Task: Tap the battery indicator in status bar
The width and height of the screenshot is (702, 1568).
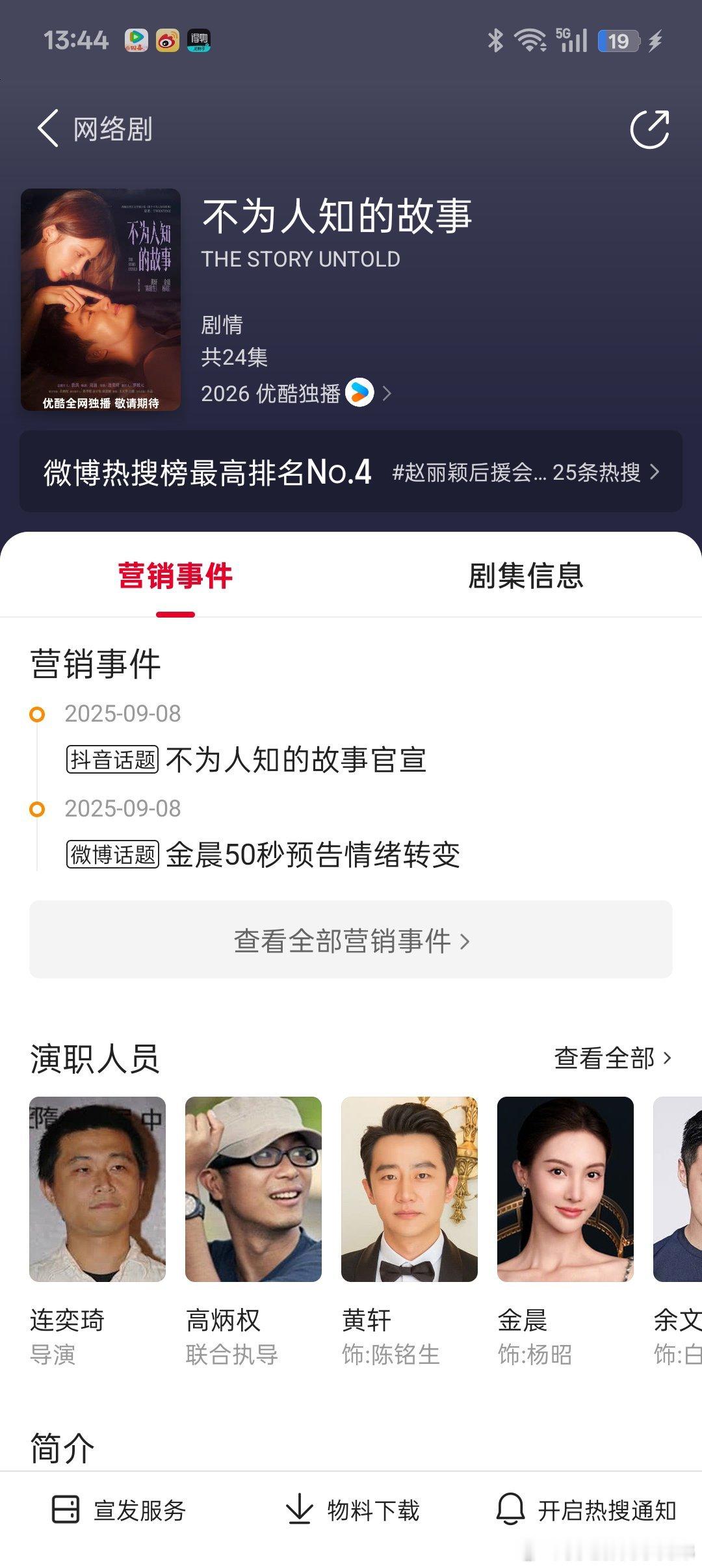Action: point(619,40)
